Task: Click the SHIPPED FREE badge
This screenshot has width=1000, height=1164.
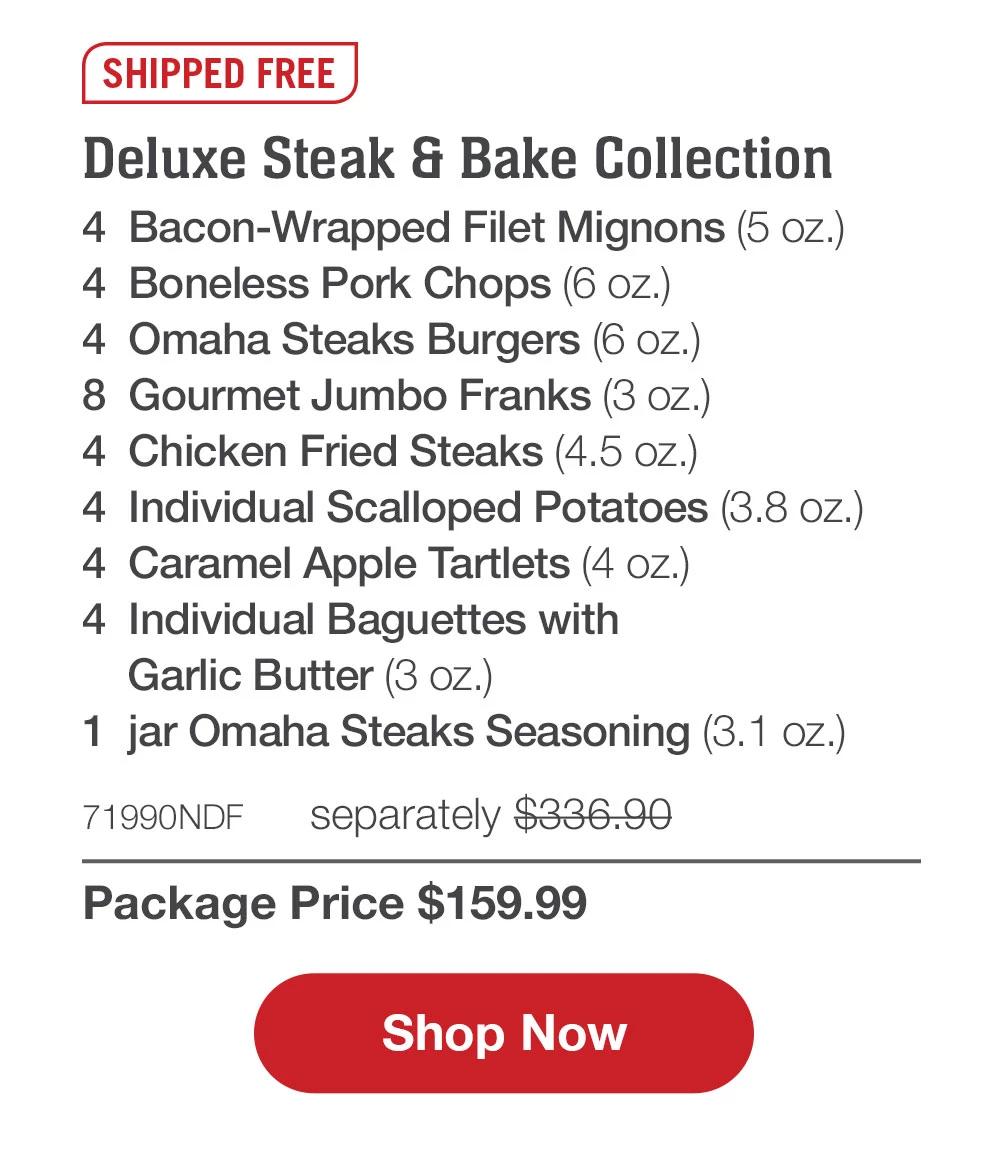Action: 219,72
